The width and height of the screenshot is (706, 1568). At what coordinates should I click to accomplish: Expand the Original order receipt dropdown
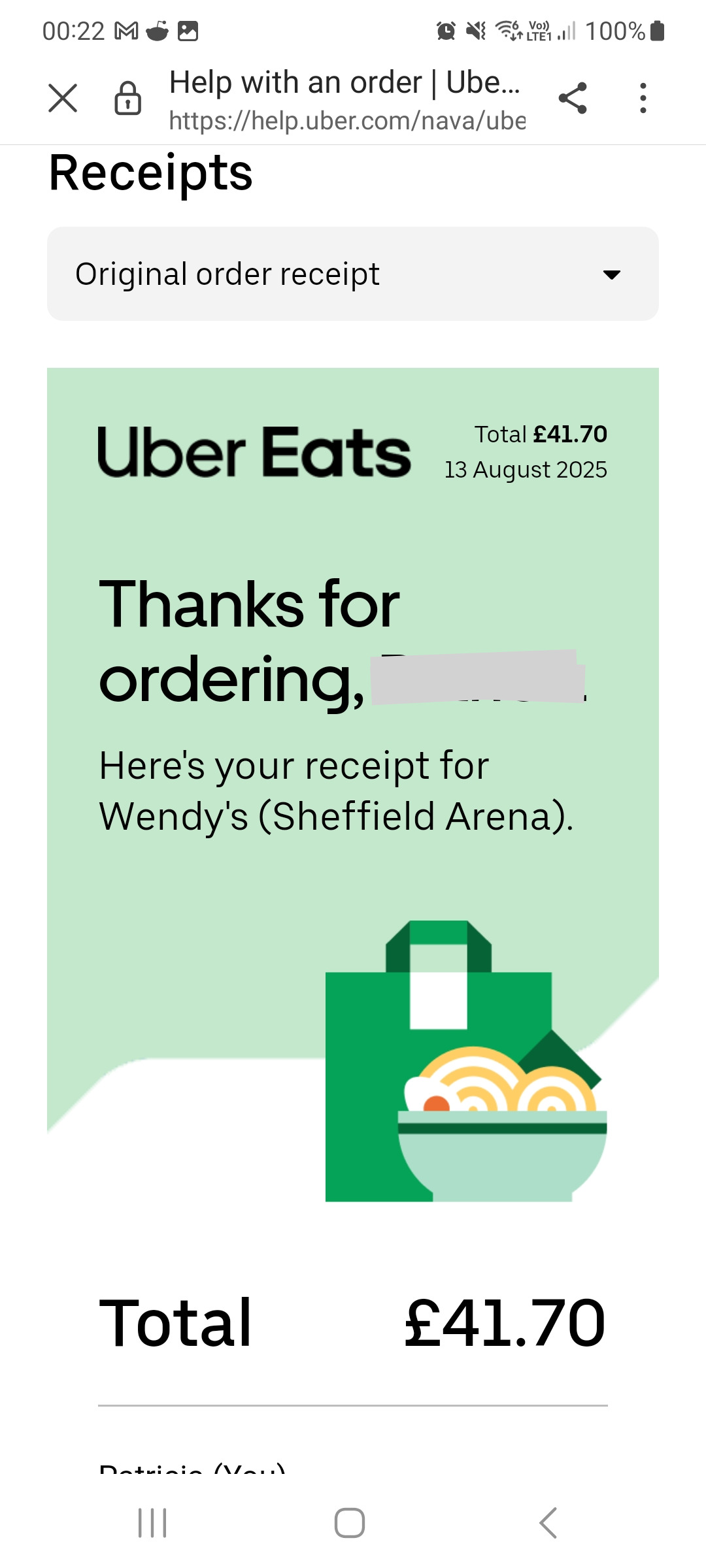point(353,274)
